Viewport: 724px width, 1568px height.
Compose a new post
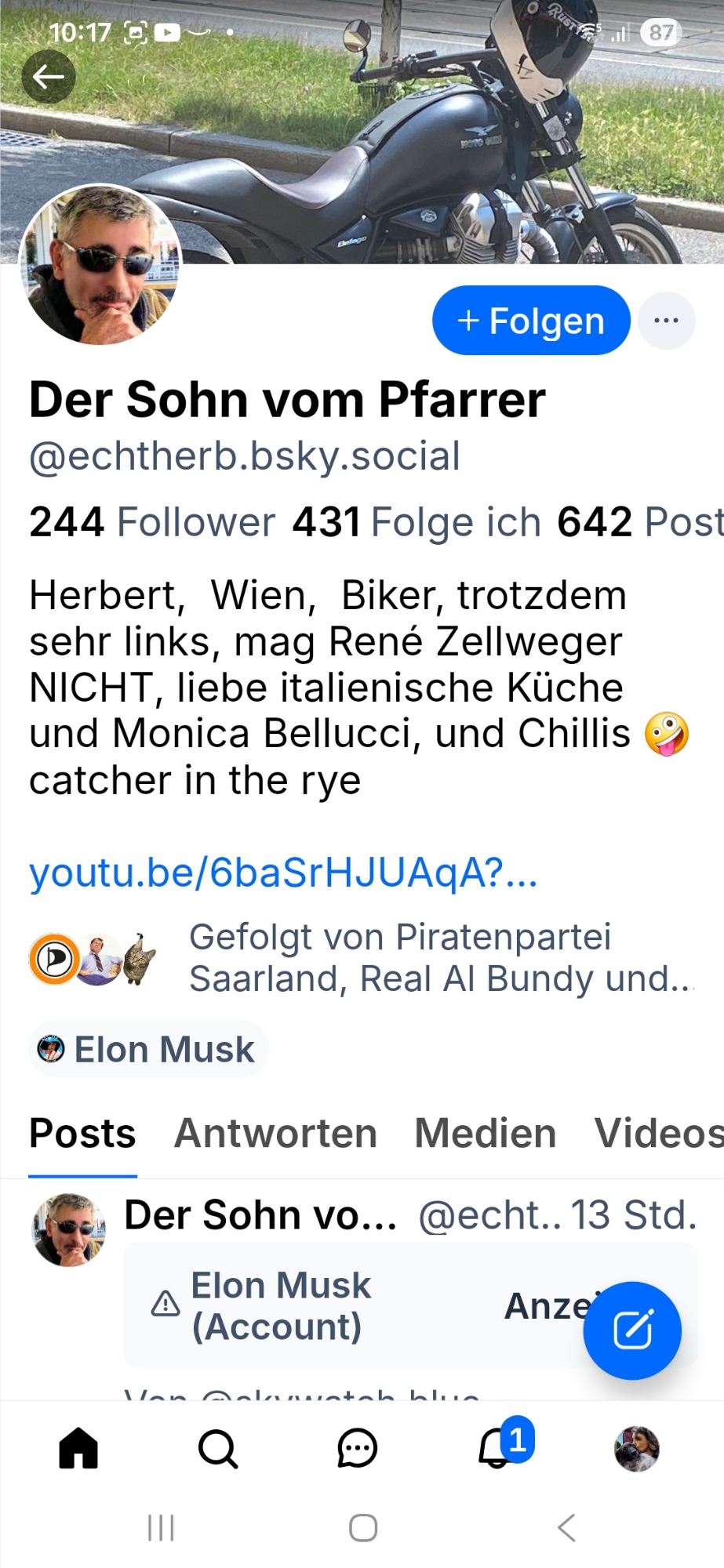tap(632, 1330)
